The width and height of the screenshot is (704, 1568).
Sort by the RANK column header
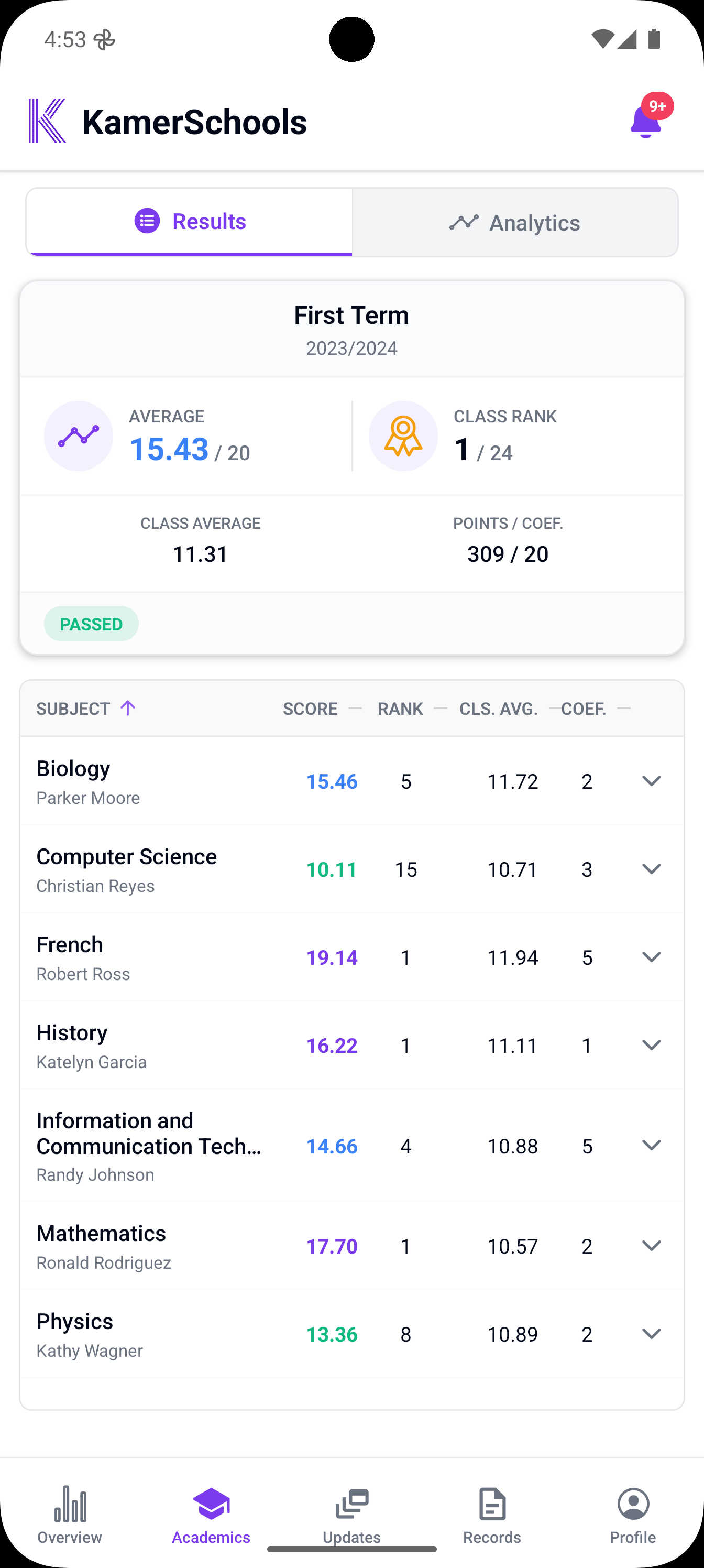click(400, 708)
